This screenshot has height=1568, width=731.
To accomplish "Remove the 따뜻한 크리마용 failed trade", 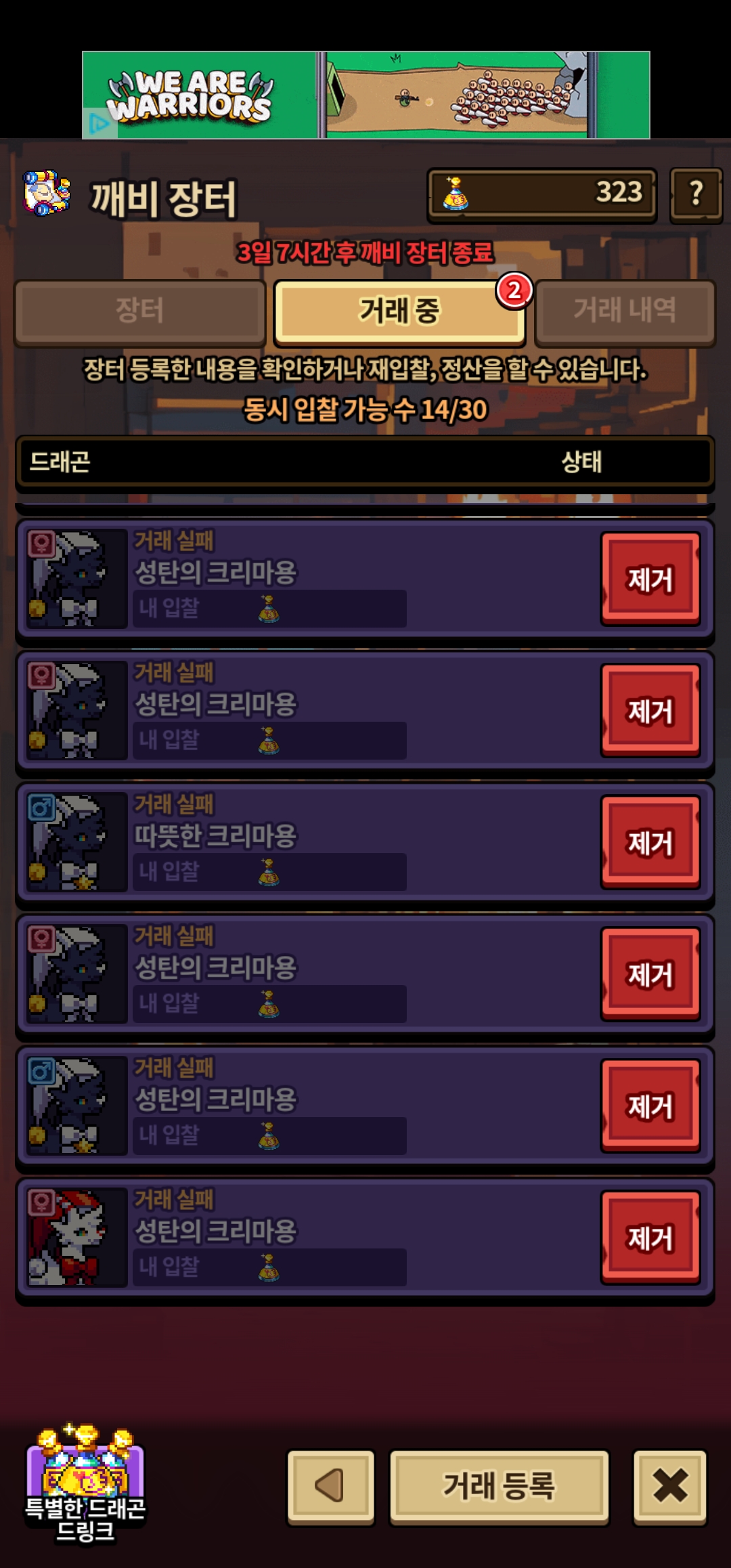I will tap(650, 842).
